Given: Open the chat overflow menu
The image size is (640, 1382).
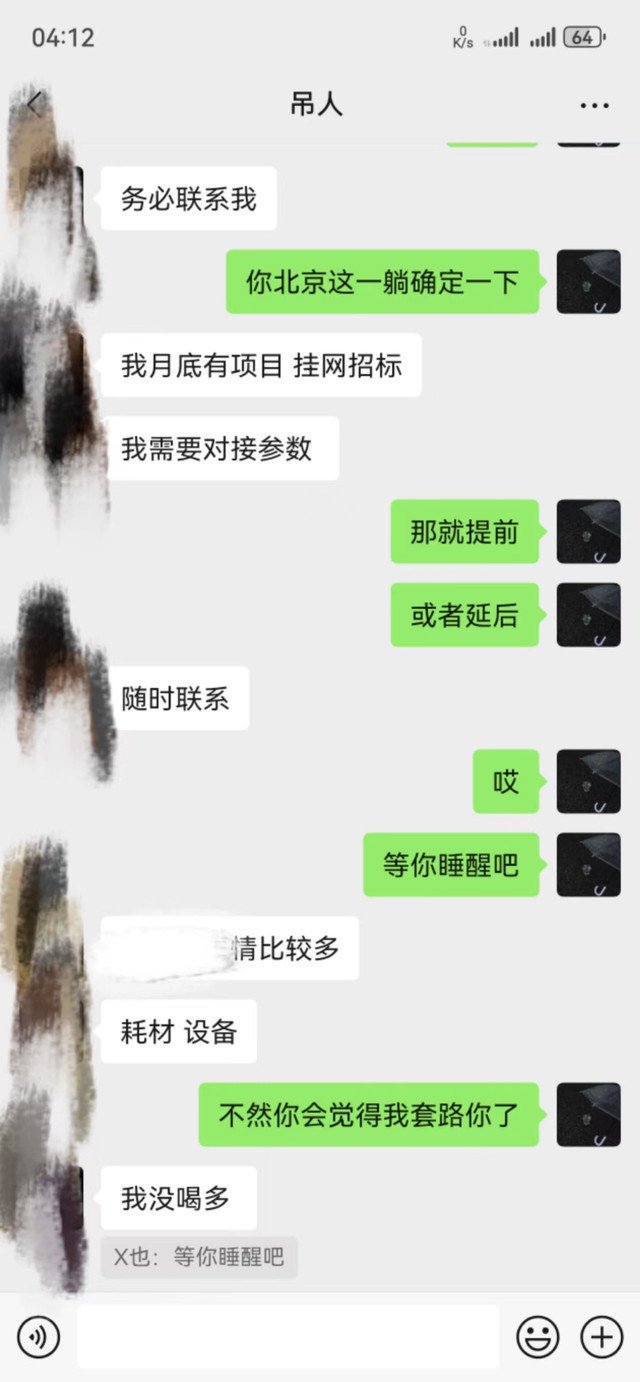Looking at the screenshot, I should point(594,105).
